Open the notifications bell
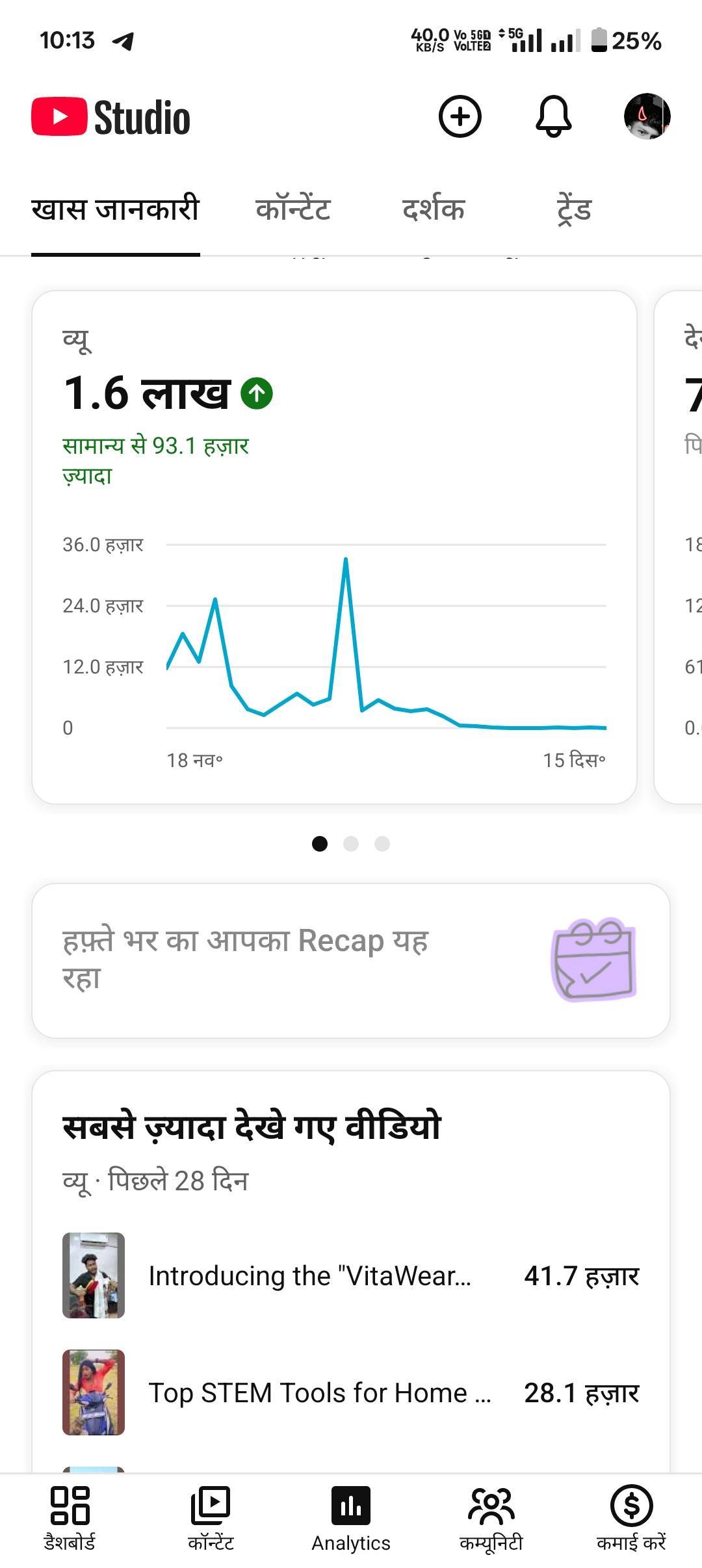Viewport: 702px width, 1568px height. [x=553, y=117]
